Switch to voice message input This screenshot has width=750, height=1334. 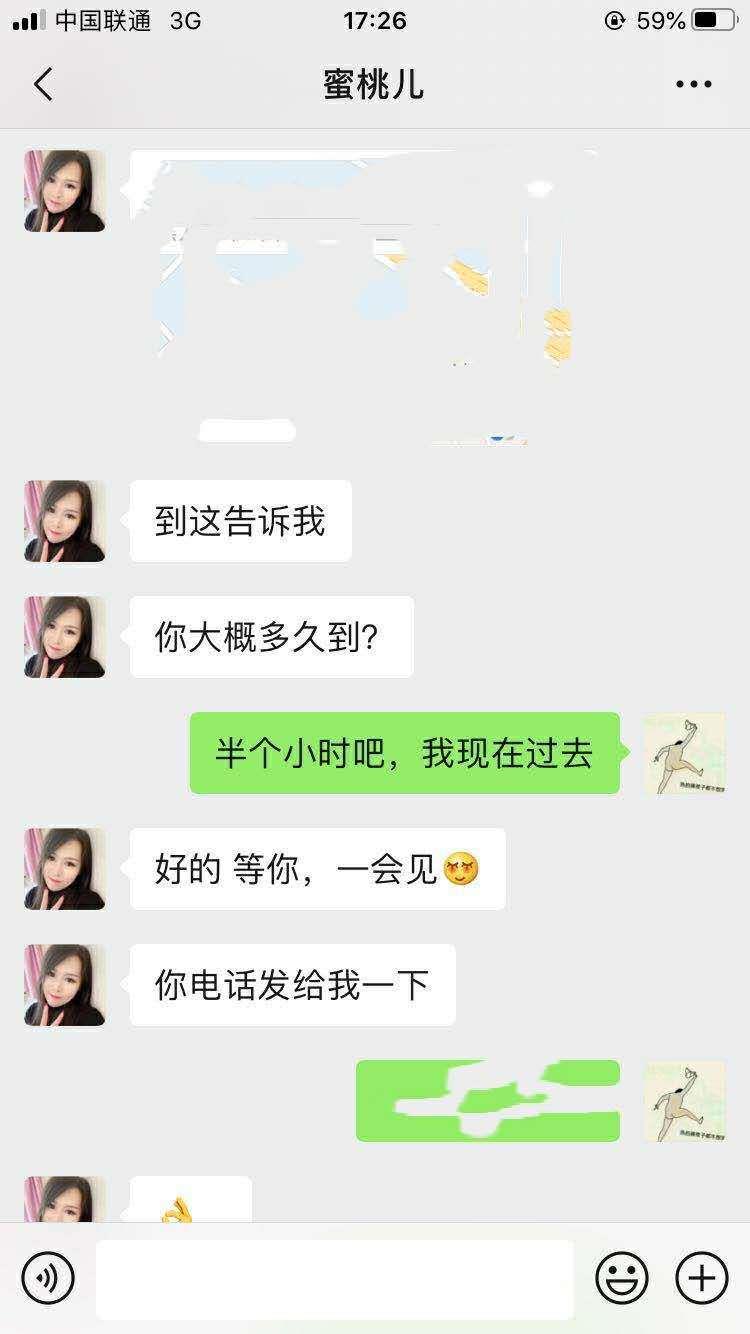point(48,1278)
